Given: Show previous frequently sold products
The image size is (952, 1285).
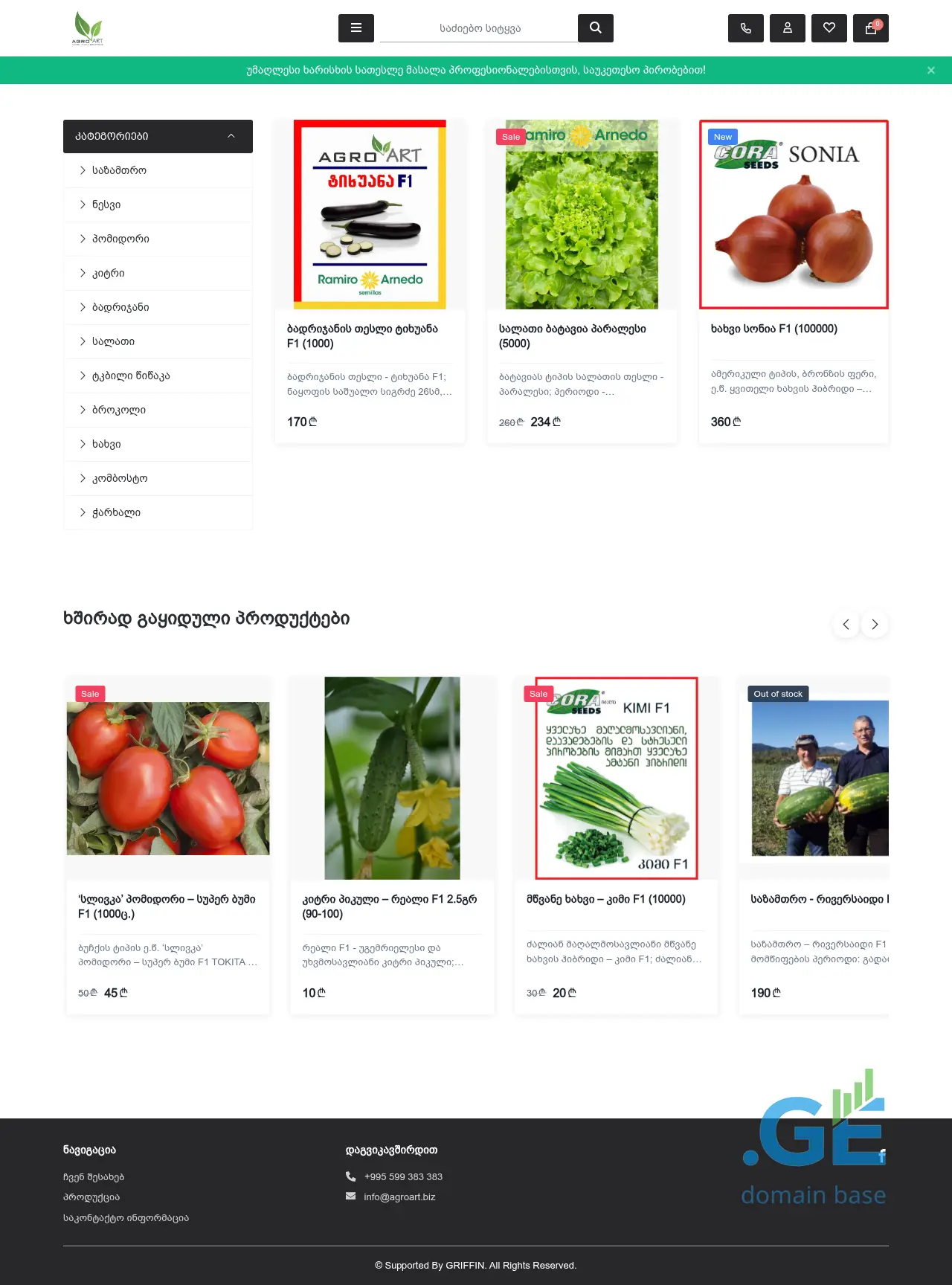Looking at the screenshot, I should tap(846, 625).
